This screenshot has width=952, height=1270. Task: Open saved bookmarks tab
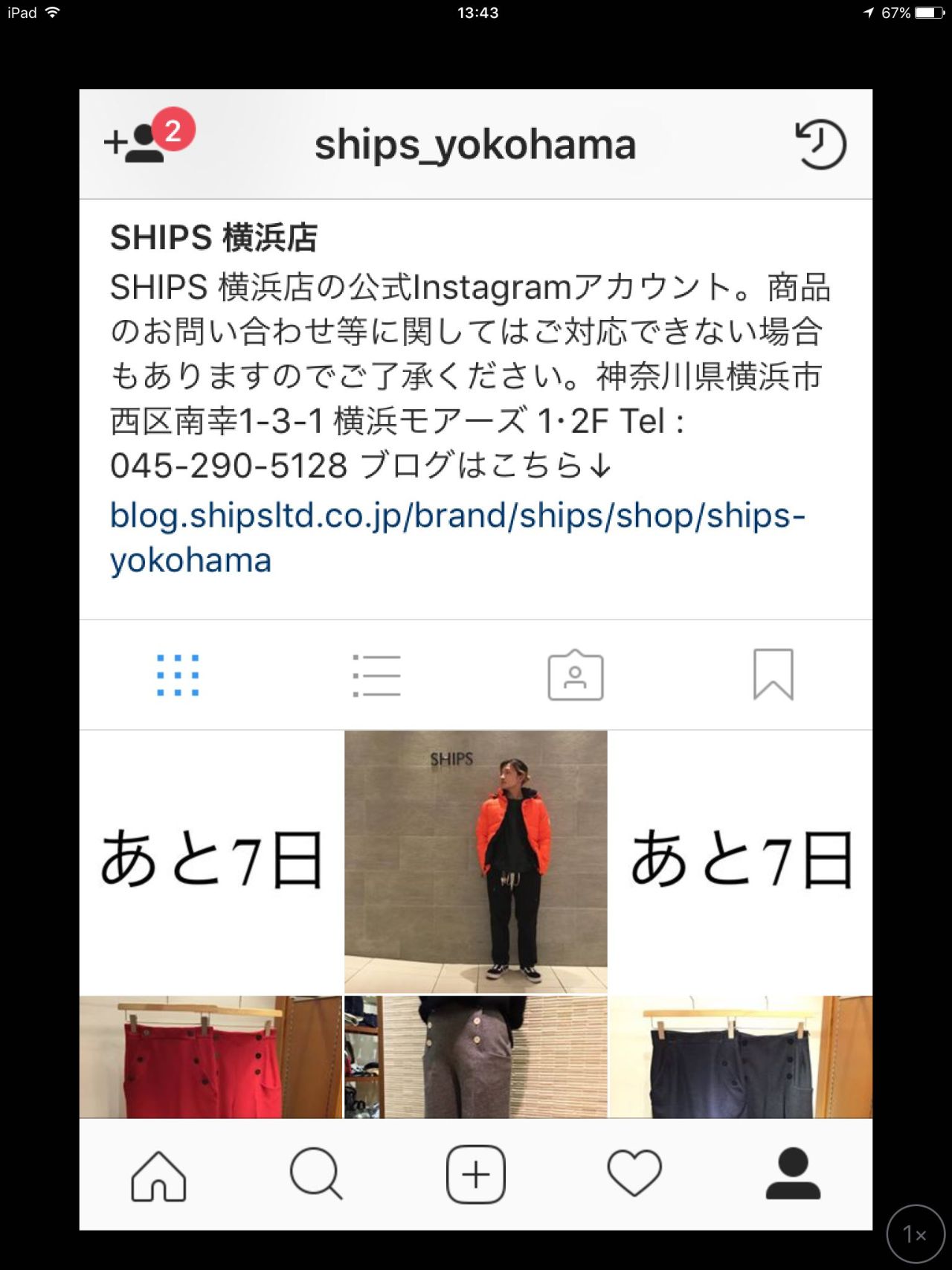point(773,675)
